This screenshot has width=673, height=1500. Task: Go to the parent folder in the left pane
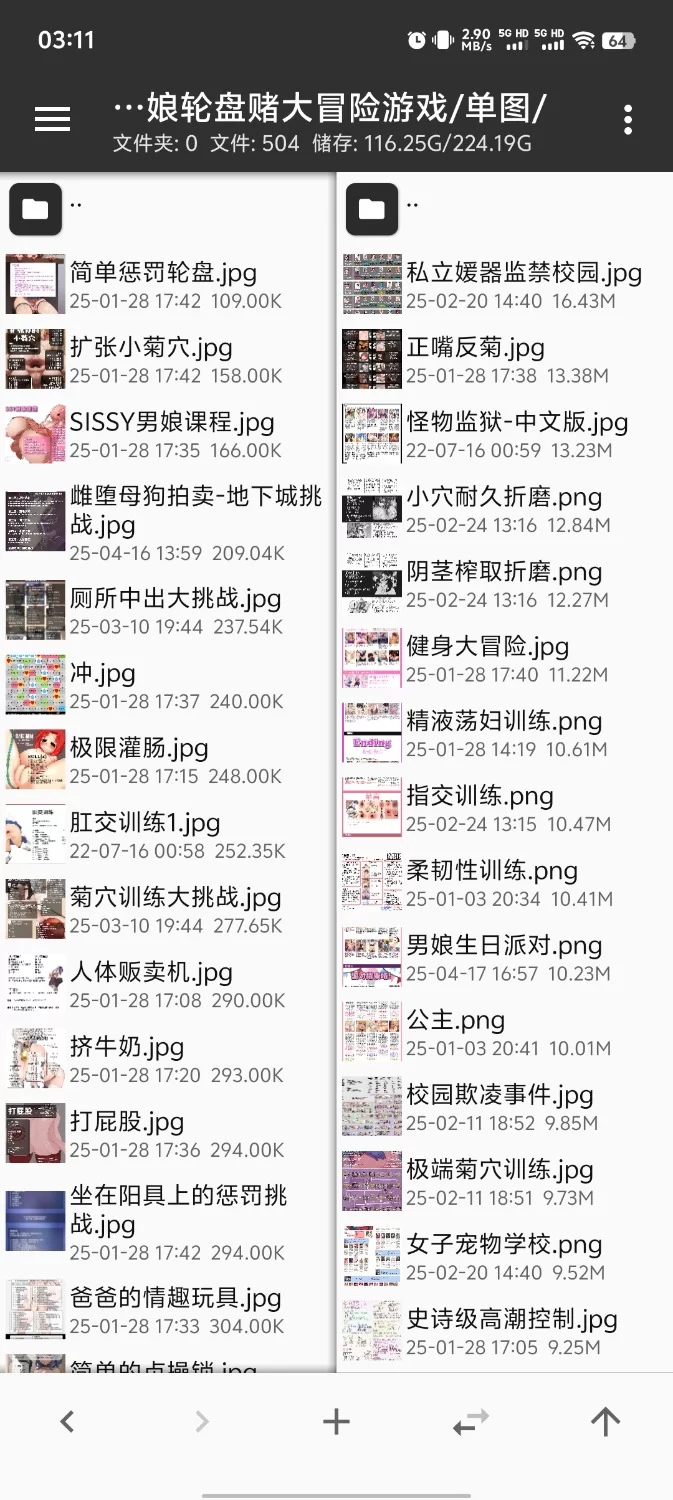36,208
